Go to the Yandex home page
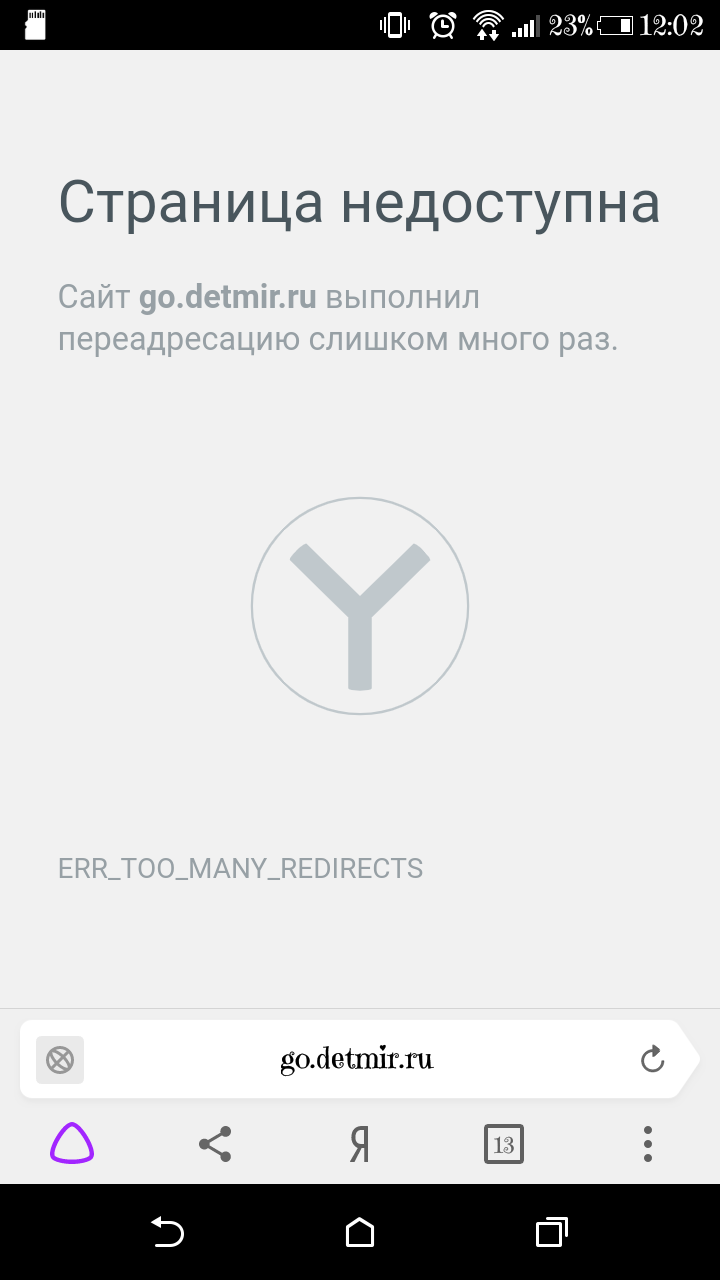This screenshot has height=1280, width=720. click(x=359, y=1144)
